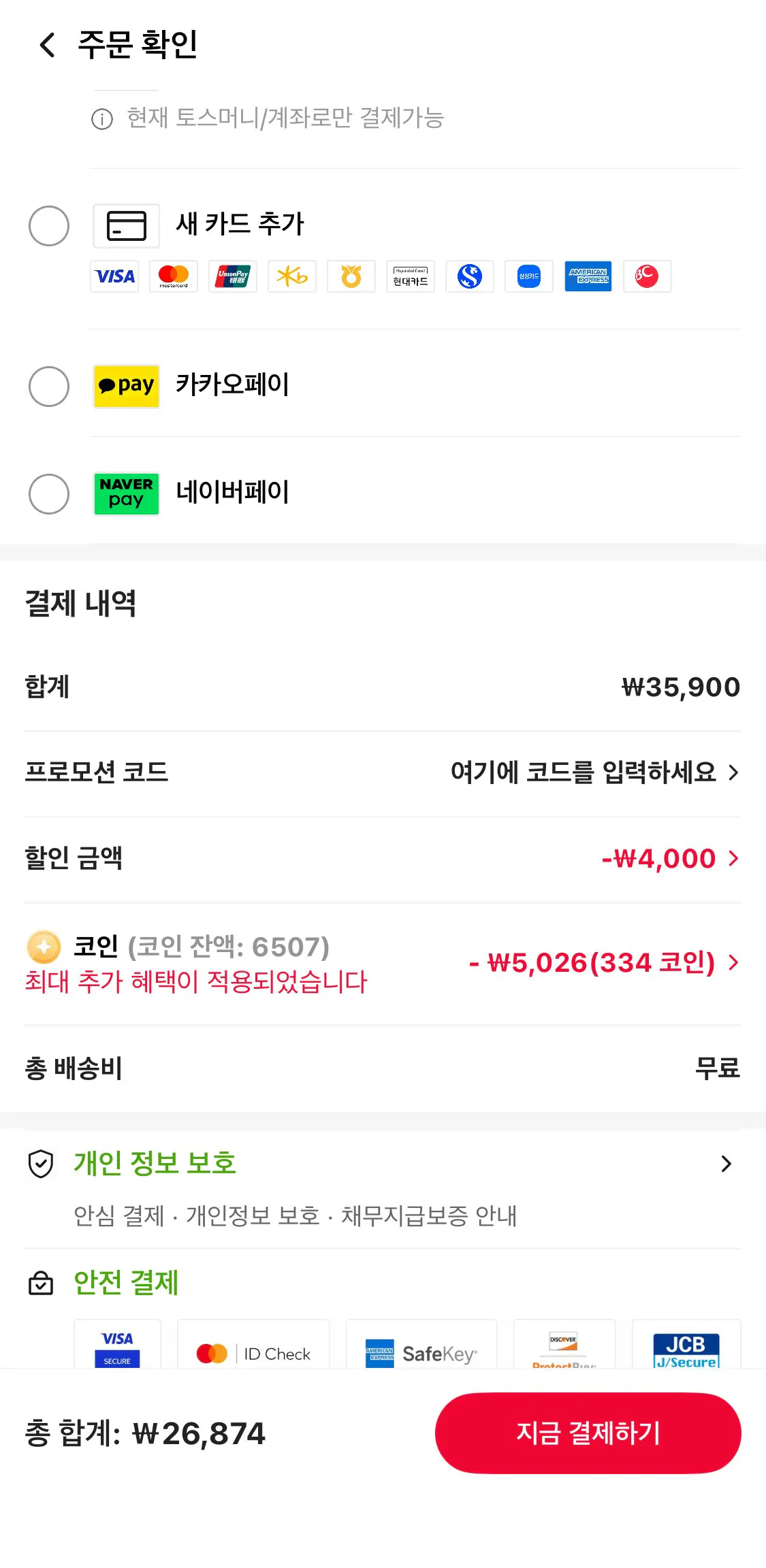Select the VISA card icon
The image size is (766, 1568).
(114, 276)
